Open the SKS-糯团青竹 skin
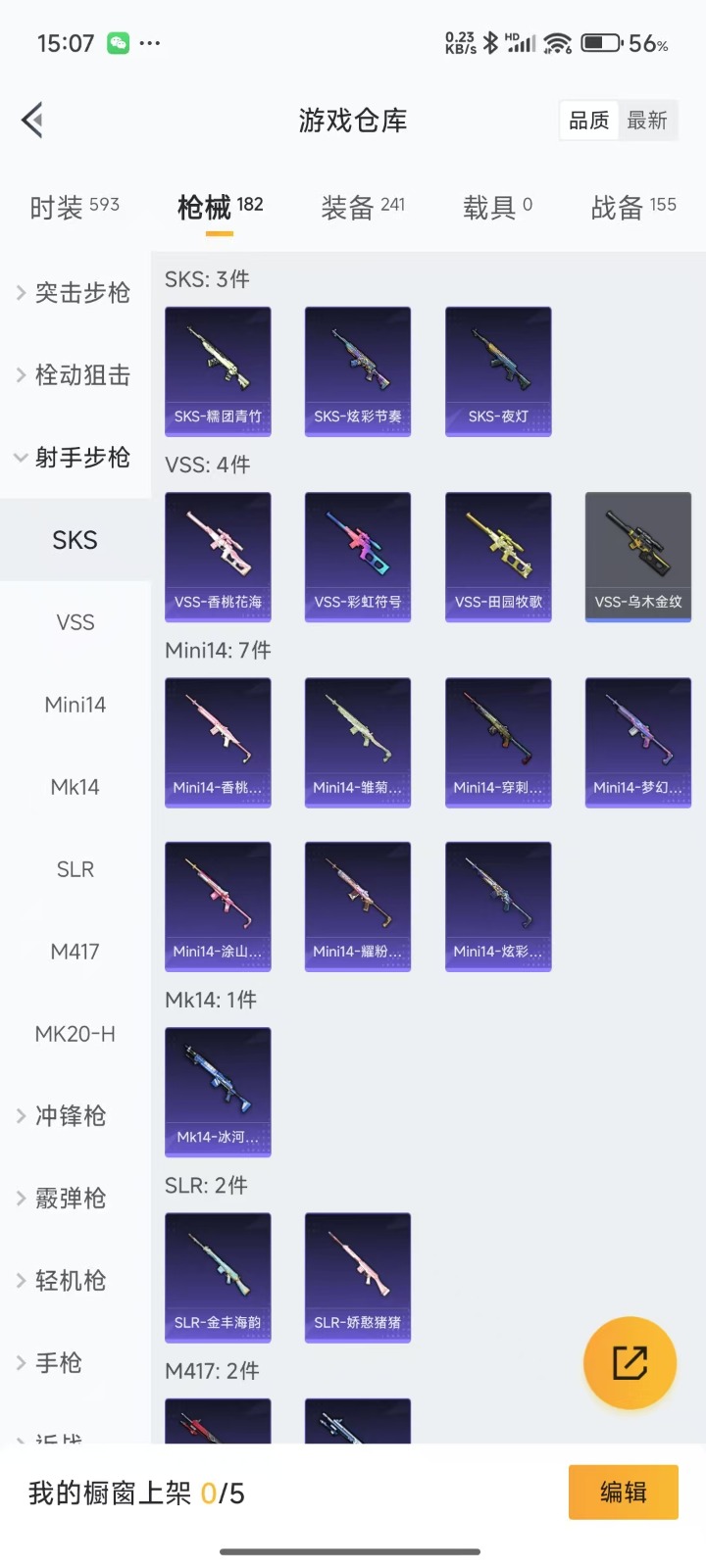The image size is (706, 1568). pyautogui.click(x=218, y=370)
